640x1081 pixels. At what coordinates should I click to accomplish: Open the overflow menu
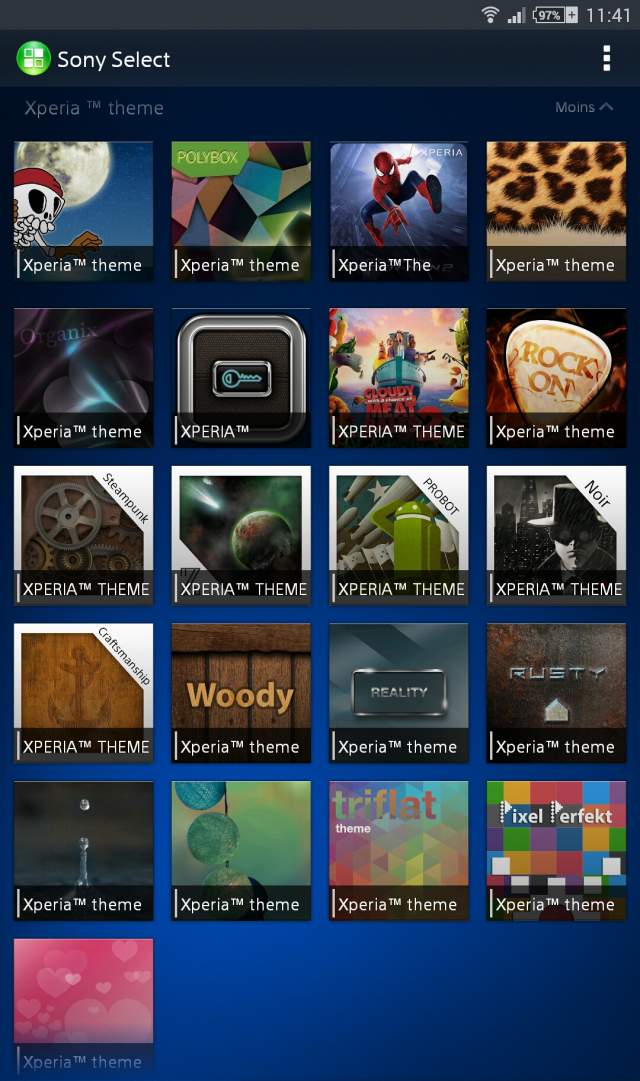[x=606, y=59]
